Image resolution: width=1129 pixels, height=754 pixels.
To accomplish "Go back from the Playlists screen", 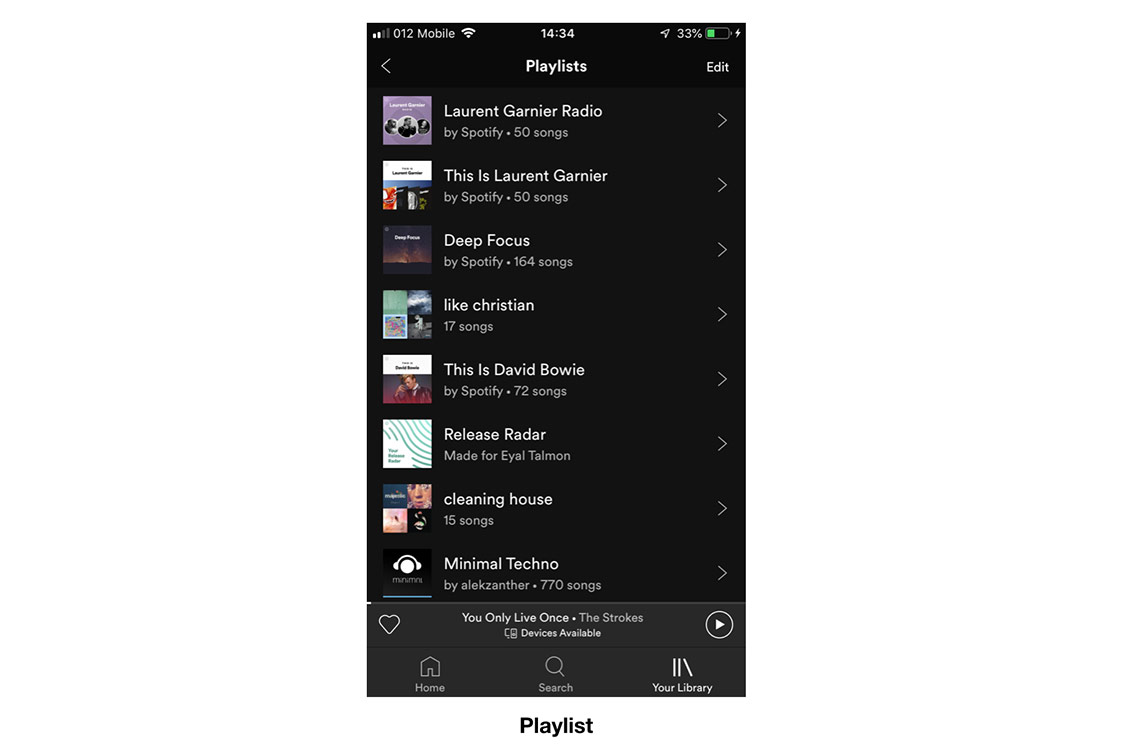I will coord(386,66).
